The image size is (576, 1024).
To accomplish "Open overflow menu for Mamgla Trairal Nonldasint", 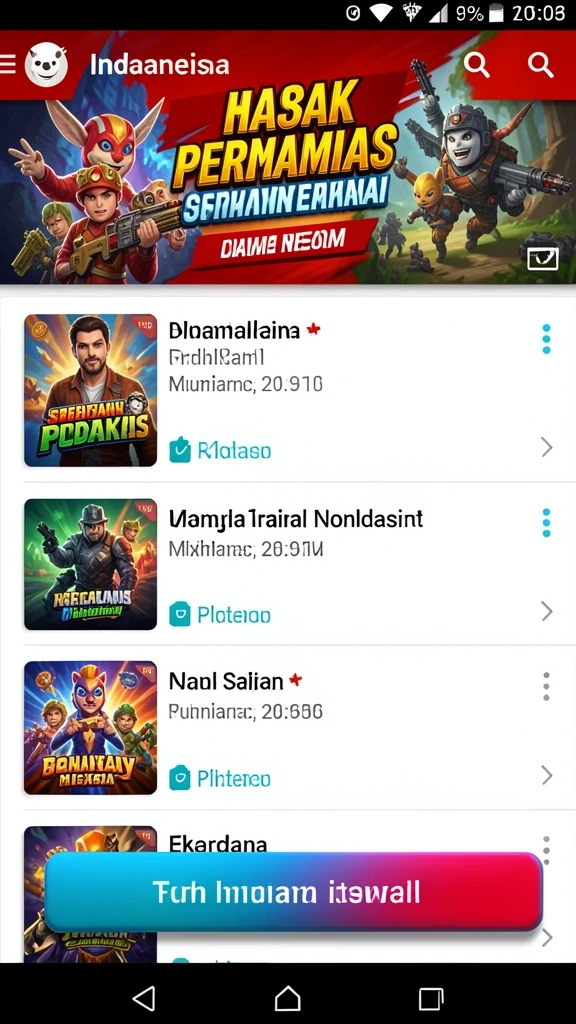I will (x=546, y=523).
